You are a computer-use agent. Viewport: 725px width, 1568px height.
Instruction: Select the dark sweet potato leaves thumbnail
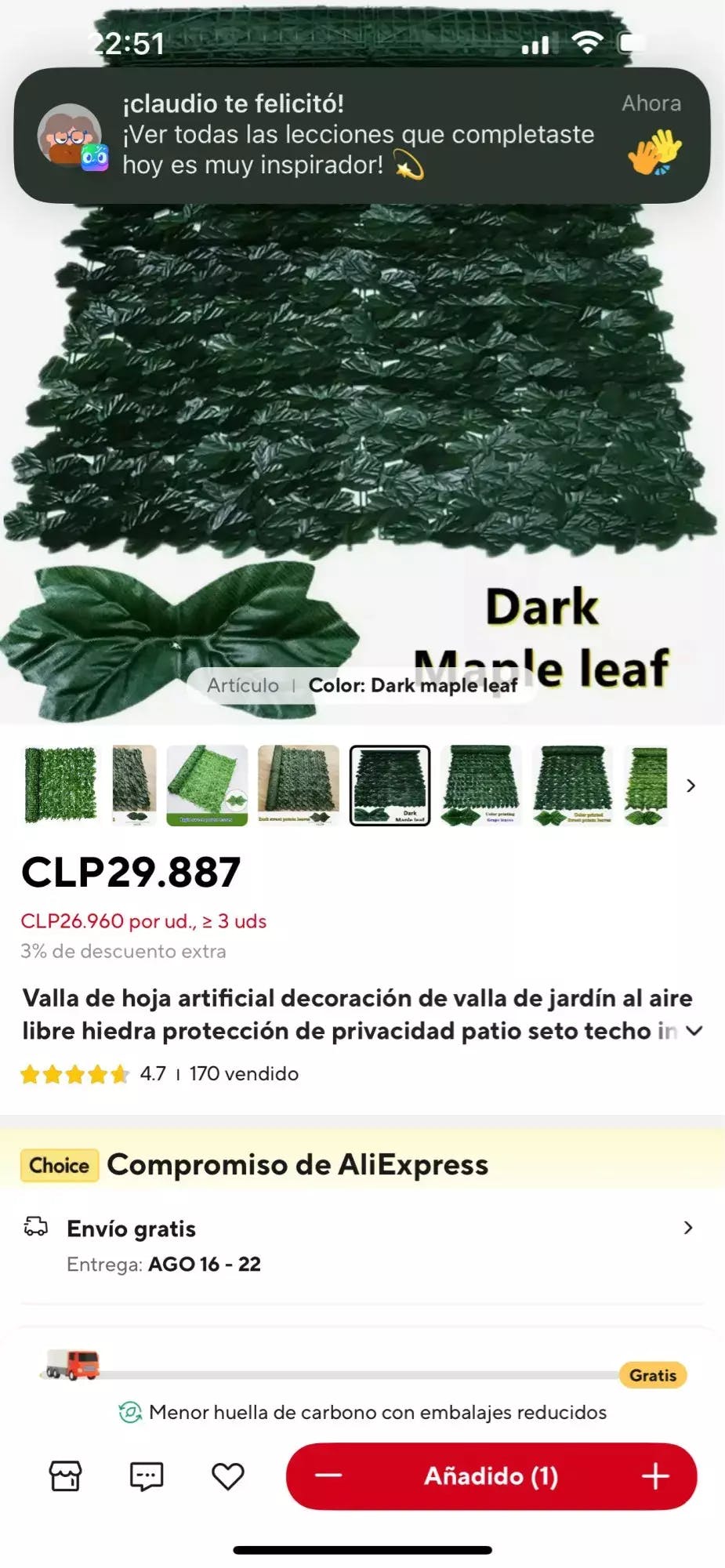click(299, 785)
